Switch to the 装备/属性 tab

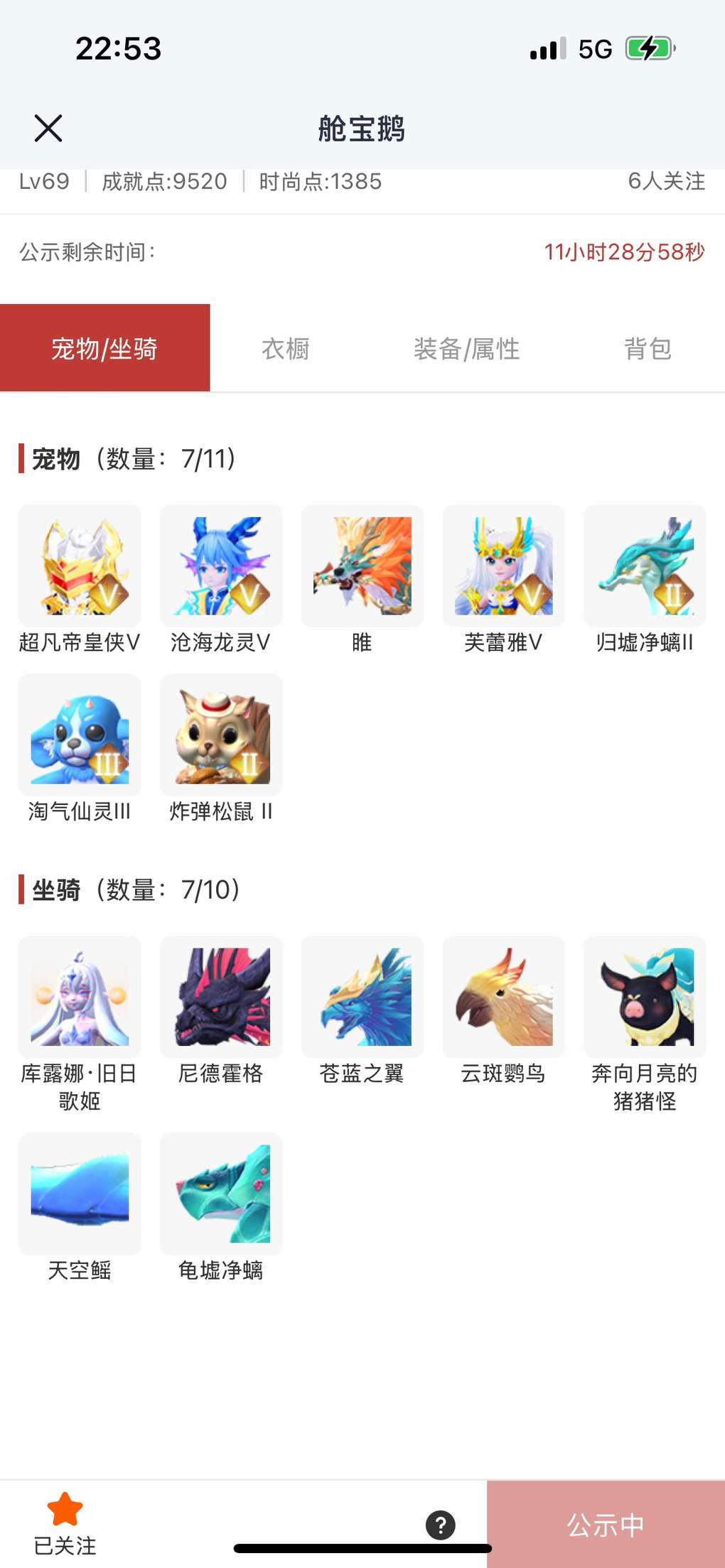pos(466,349)
